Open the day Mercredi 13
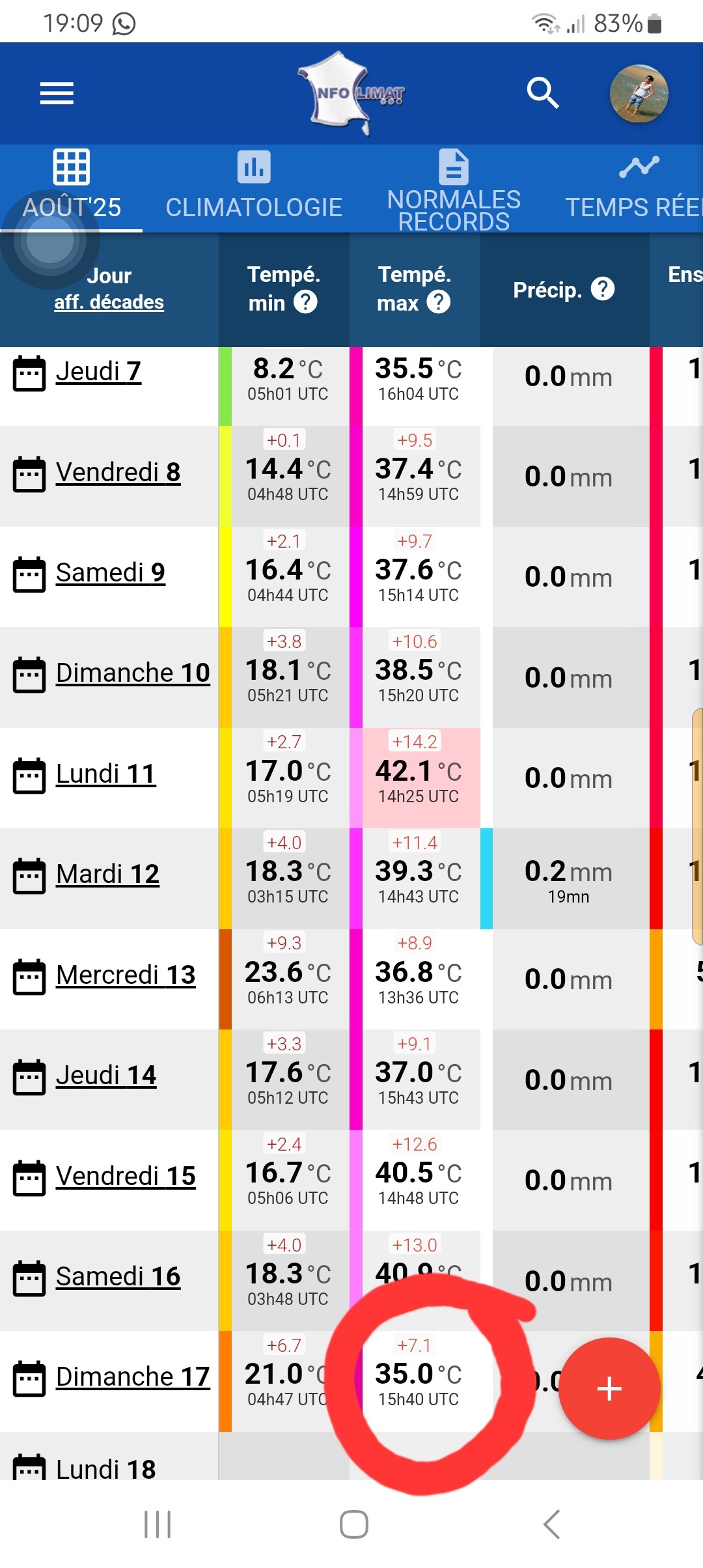 click(126, 975)
